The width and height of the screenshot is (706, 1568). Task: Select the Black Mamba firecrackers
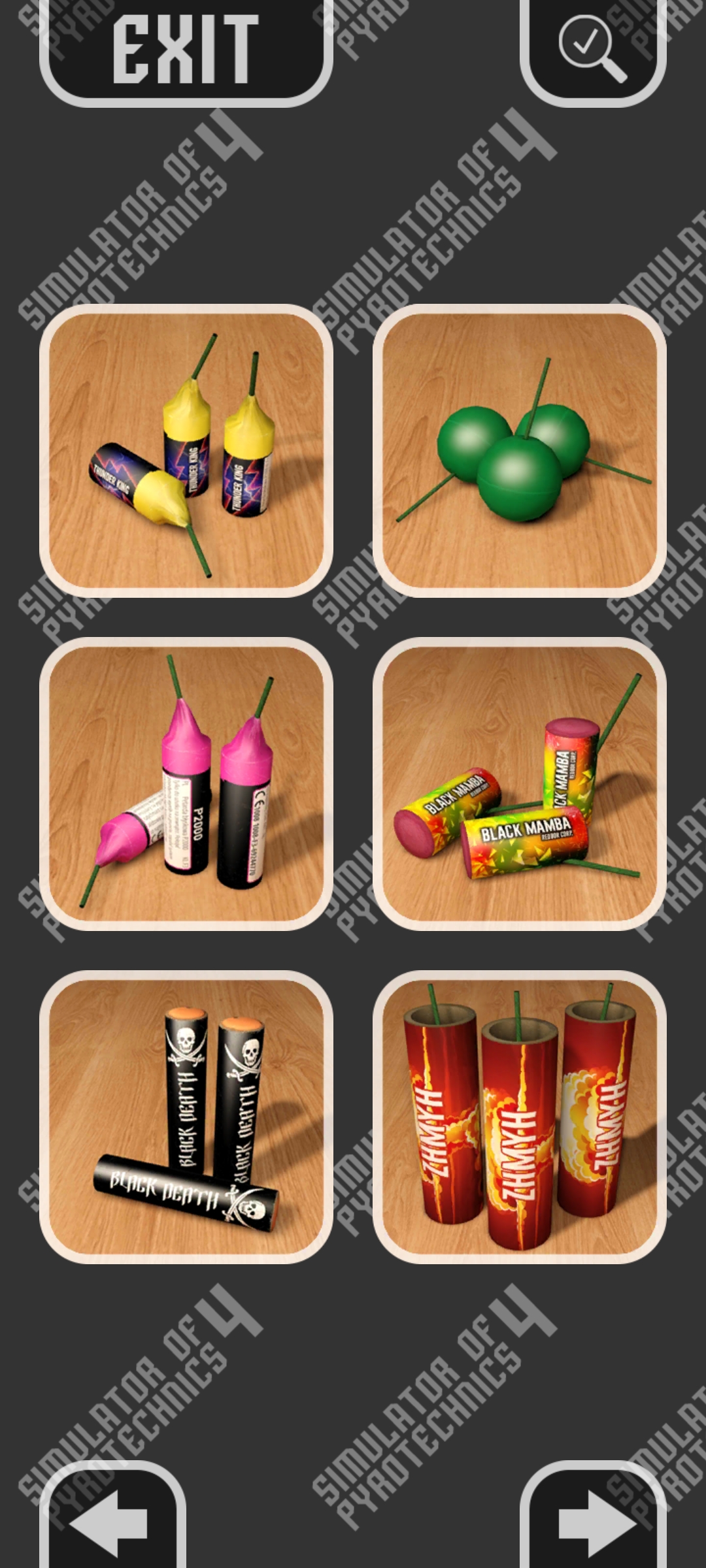point(520,784)
